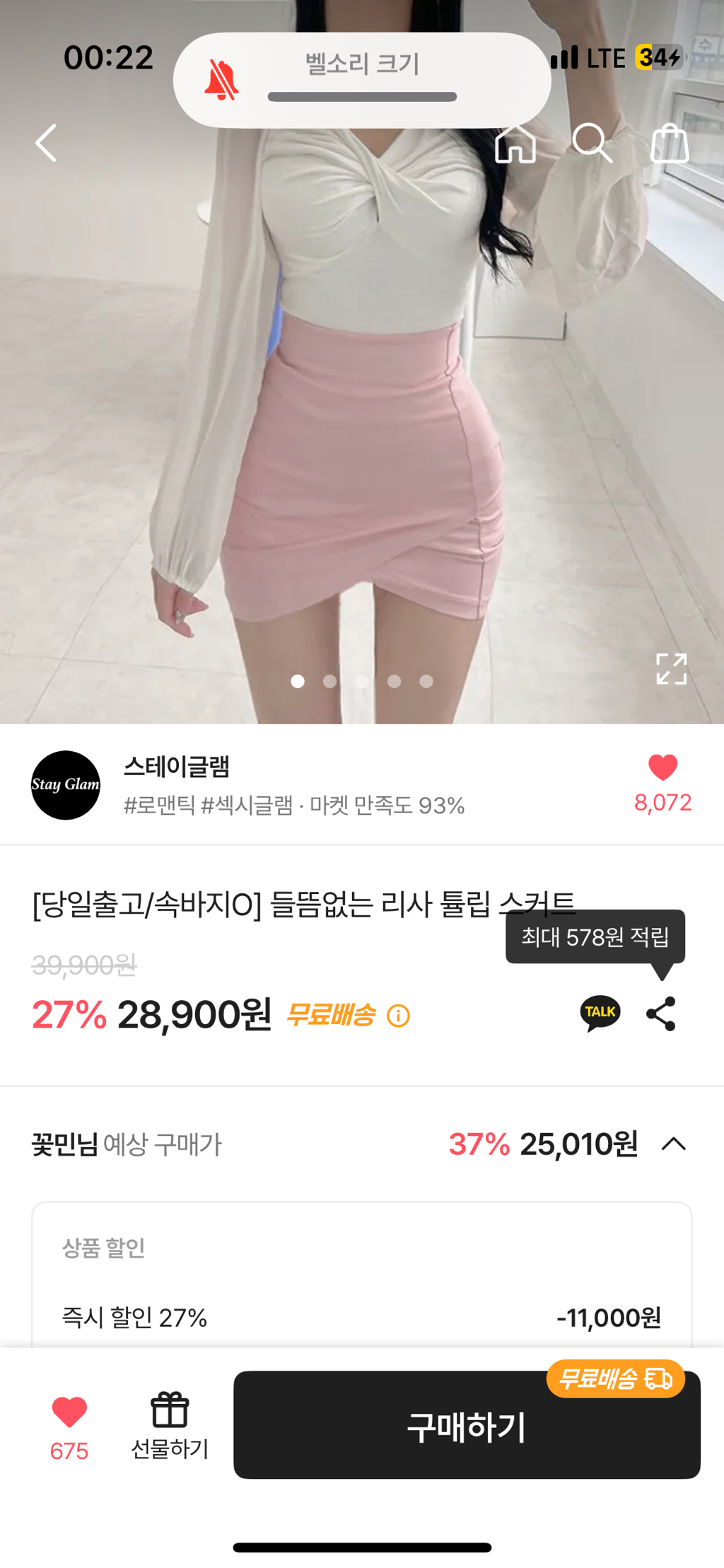This screenshot has height=1568, width=724.
Task: Open the search magnifier icon
Action: (592, 144)
